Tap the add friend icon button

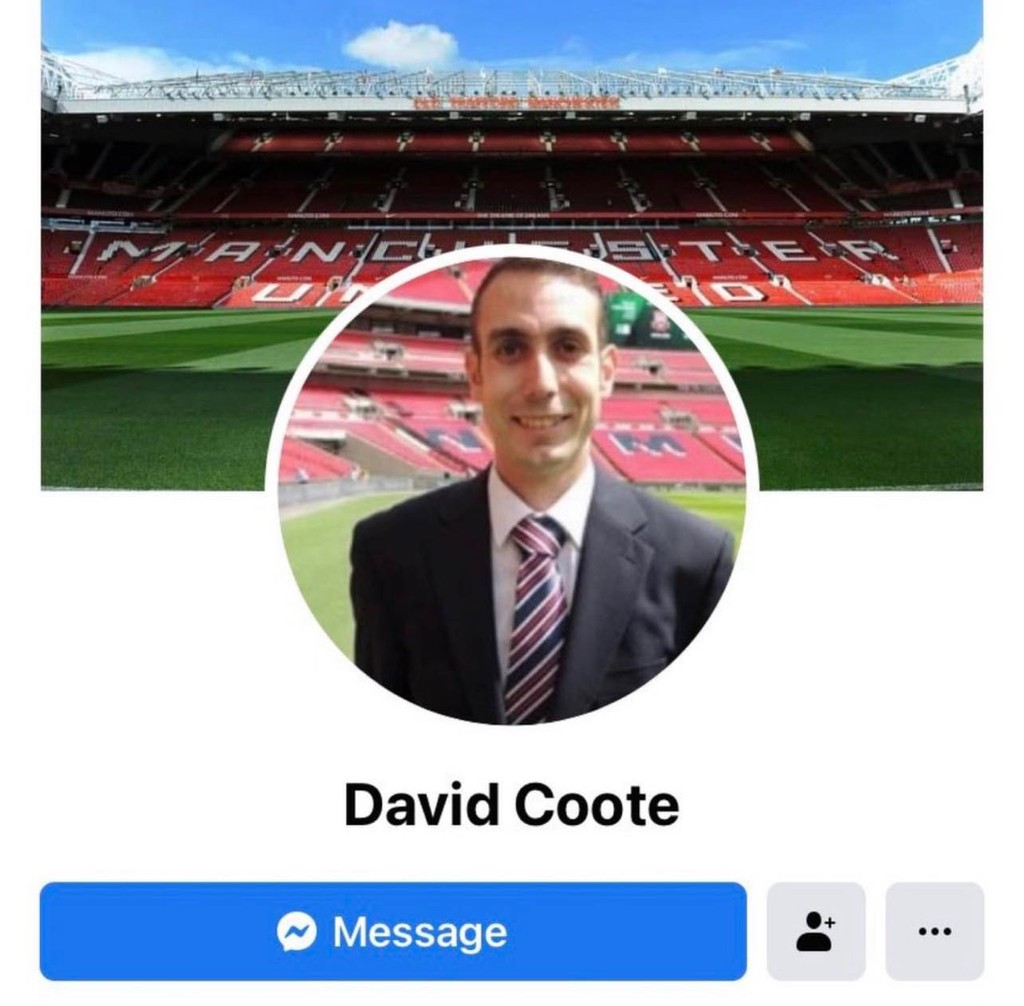coord(815,932)
